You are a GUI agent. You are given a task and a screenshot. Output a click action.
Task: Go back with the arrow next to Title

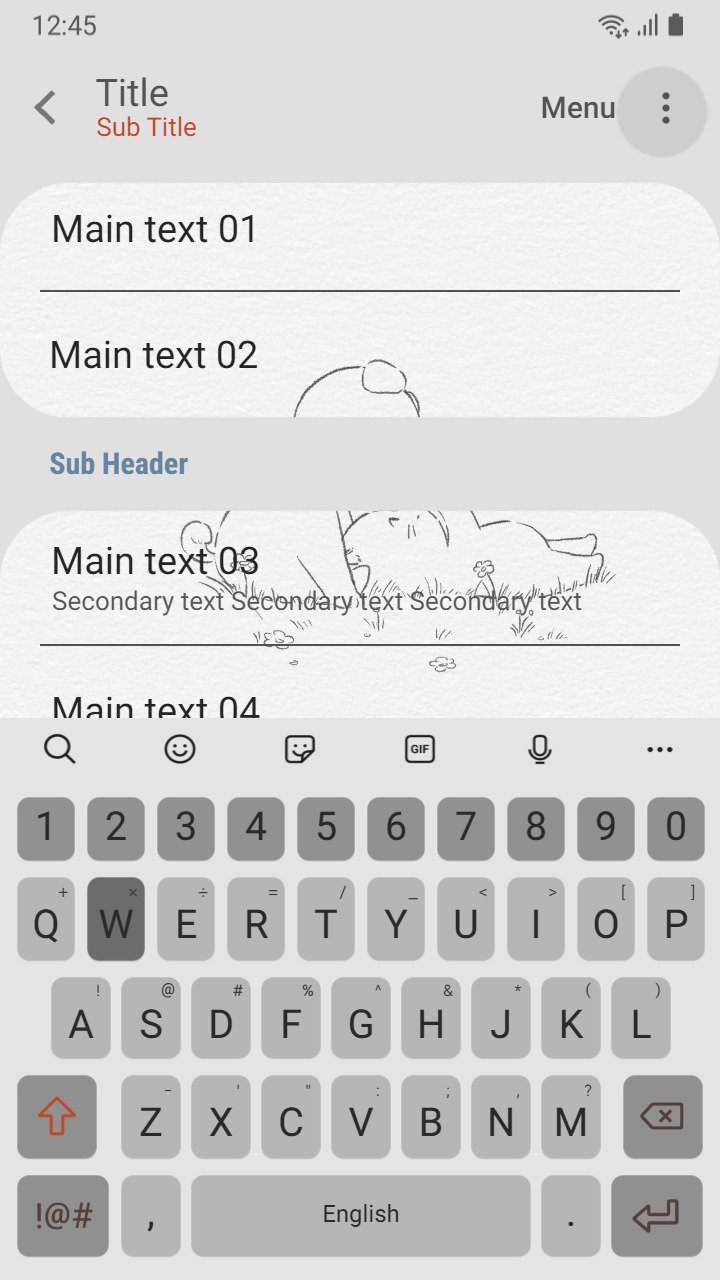(45, 108)
